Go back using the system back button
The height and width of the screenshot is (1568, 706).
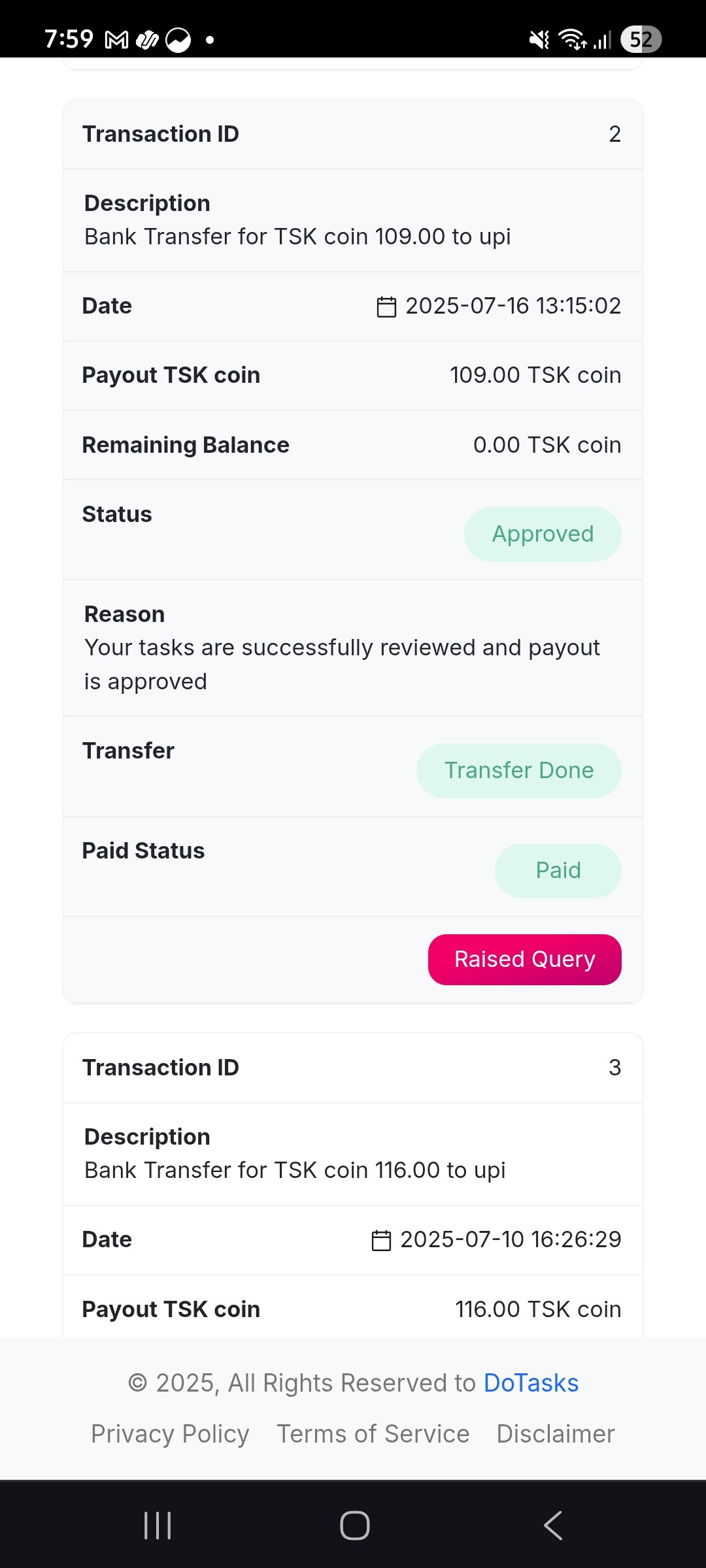point(552,1526)
